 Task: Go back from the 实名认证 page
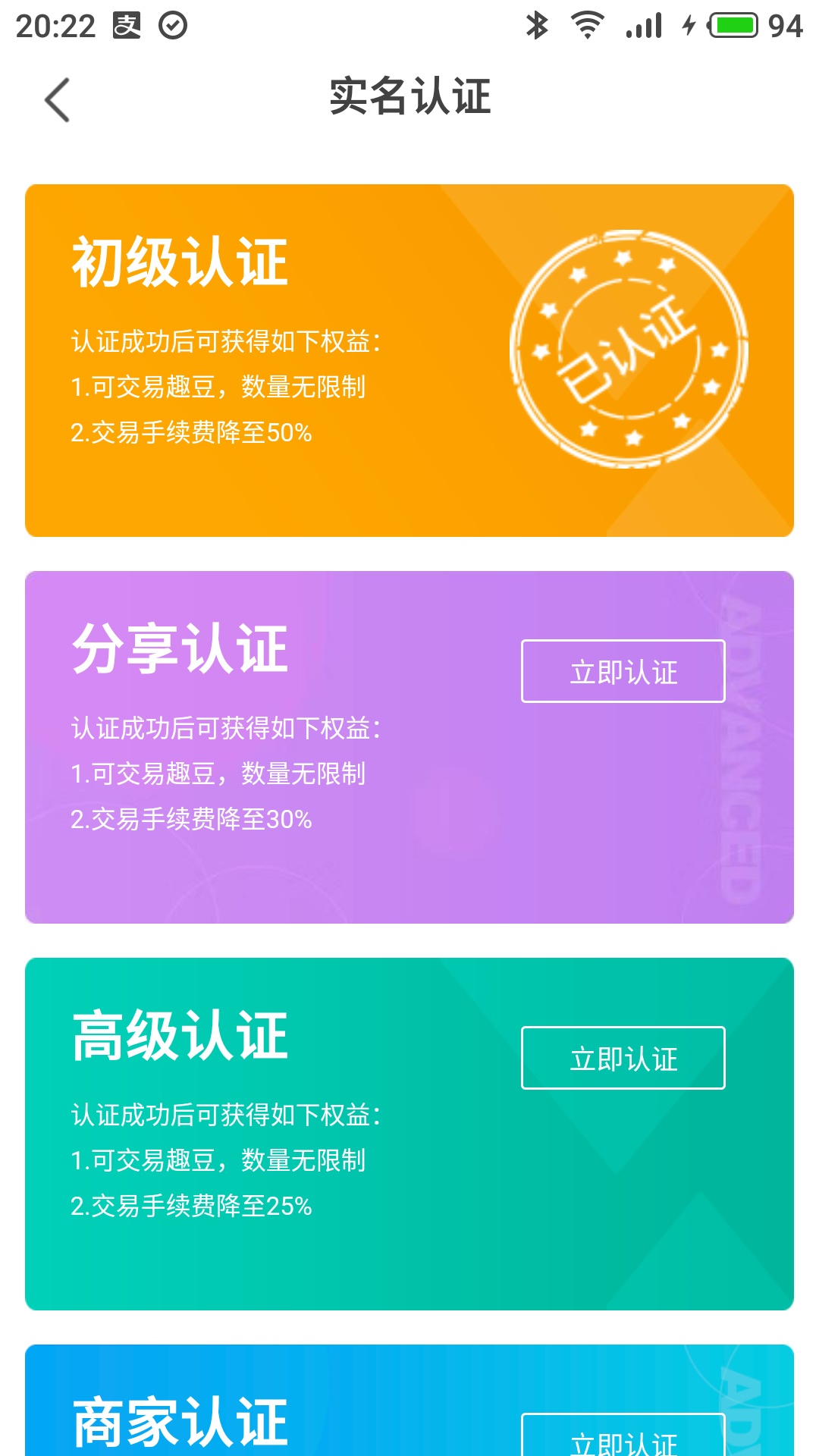pos(57,99)
